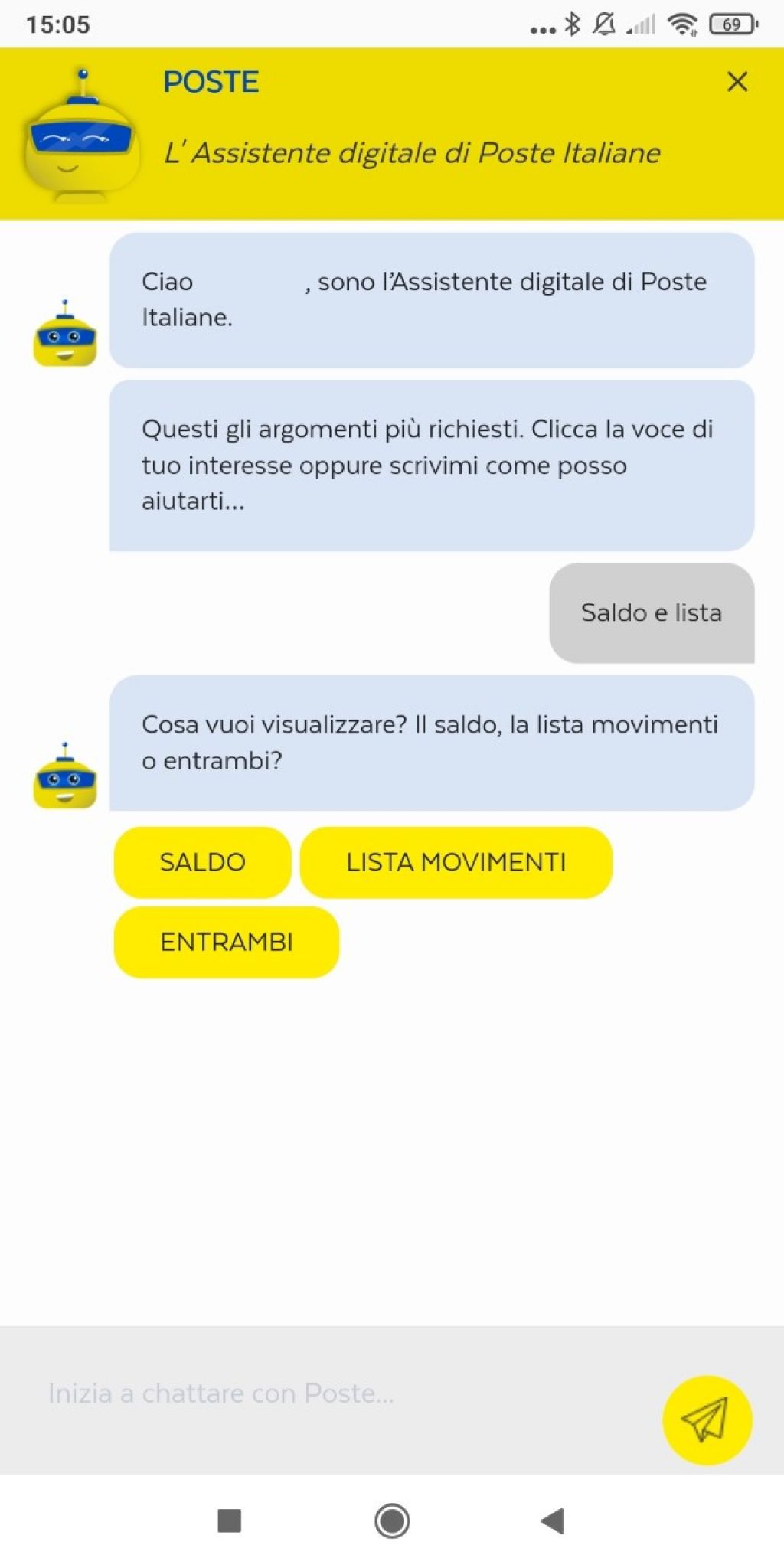
Task: Close the Poste digital assistant chat
Action: point(737,82)
